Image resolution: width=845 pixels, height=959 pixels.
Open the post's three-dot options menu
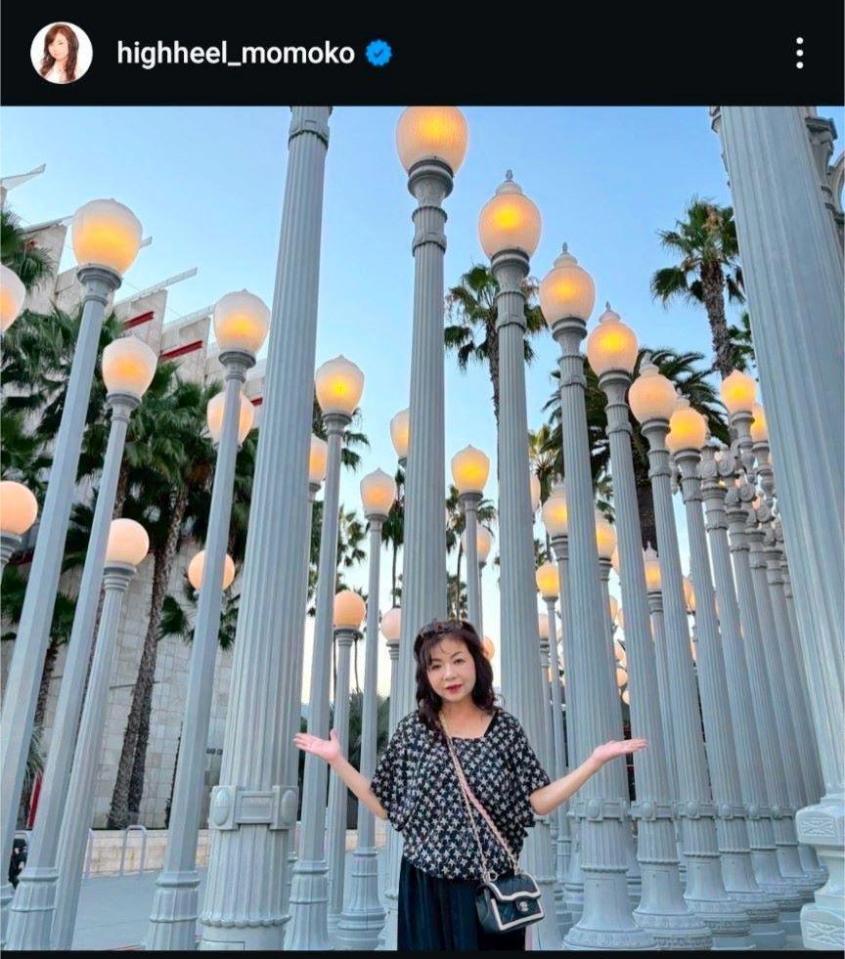pyautogui.click(x=799, y=53)
